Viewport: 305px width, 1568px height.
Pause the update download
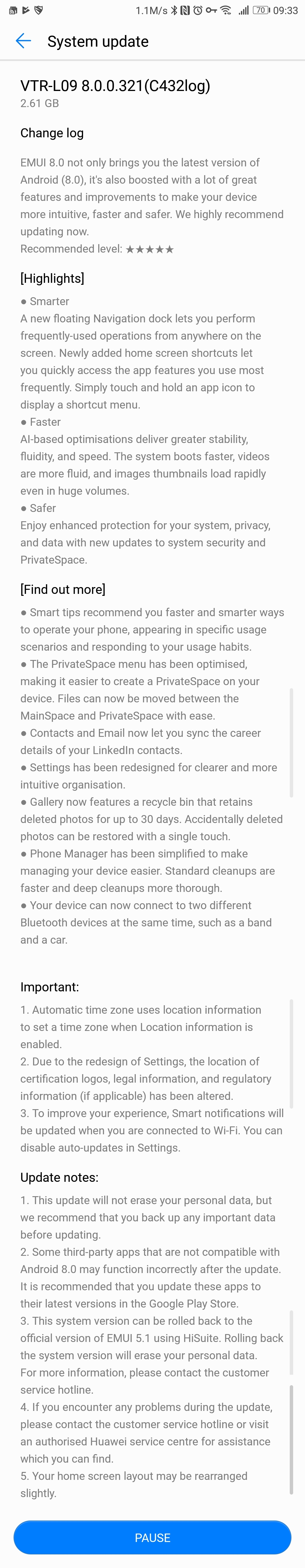(152, 1537)
